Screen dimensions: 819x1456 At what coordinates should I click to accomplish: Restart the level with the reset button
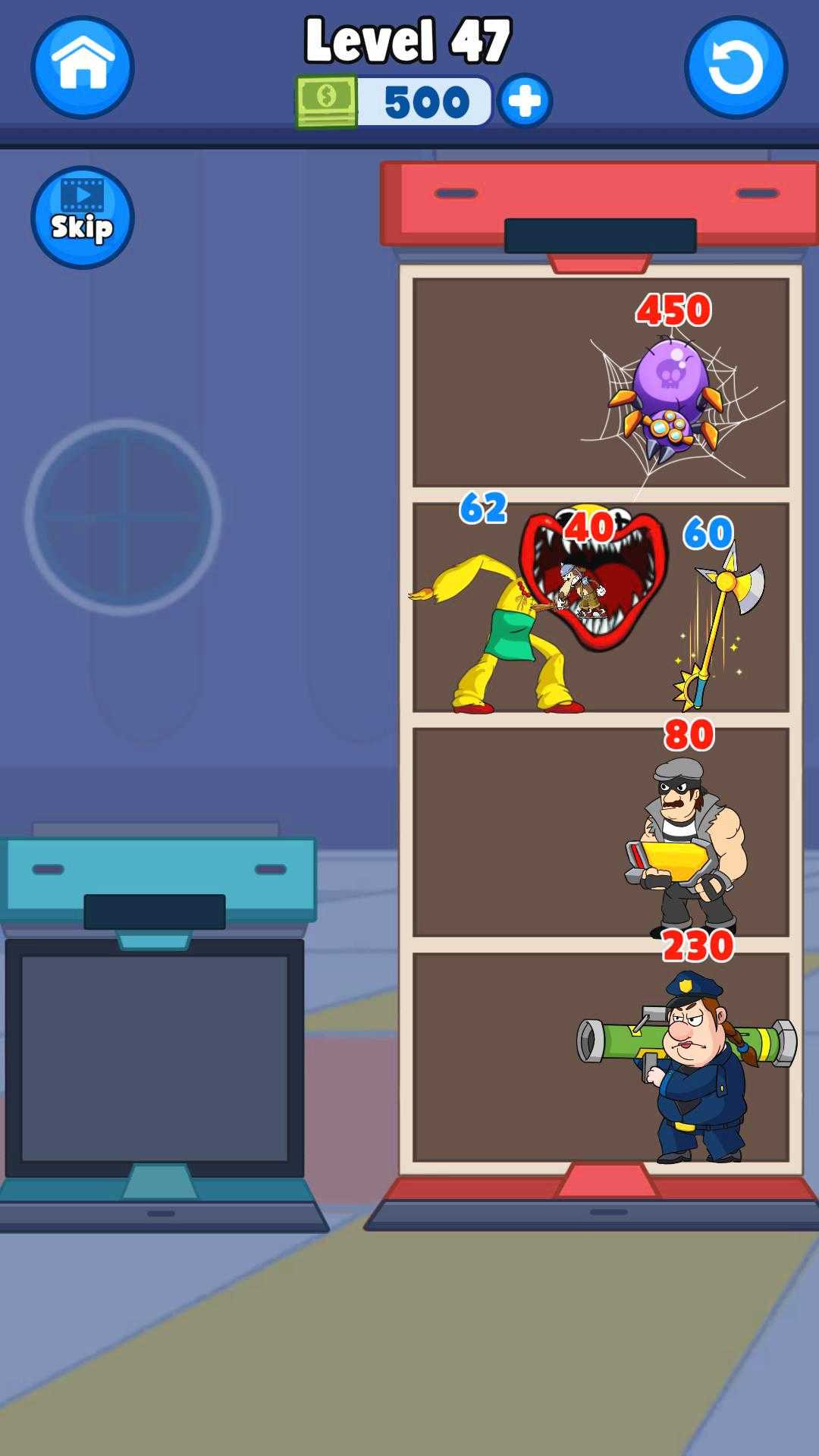(x=735, y=67)
